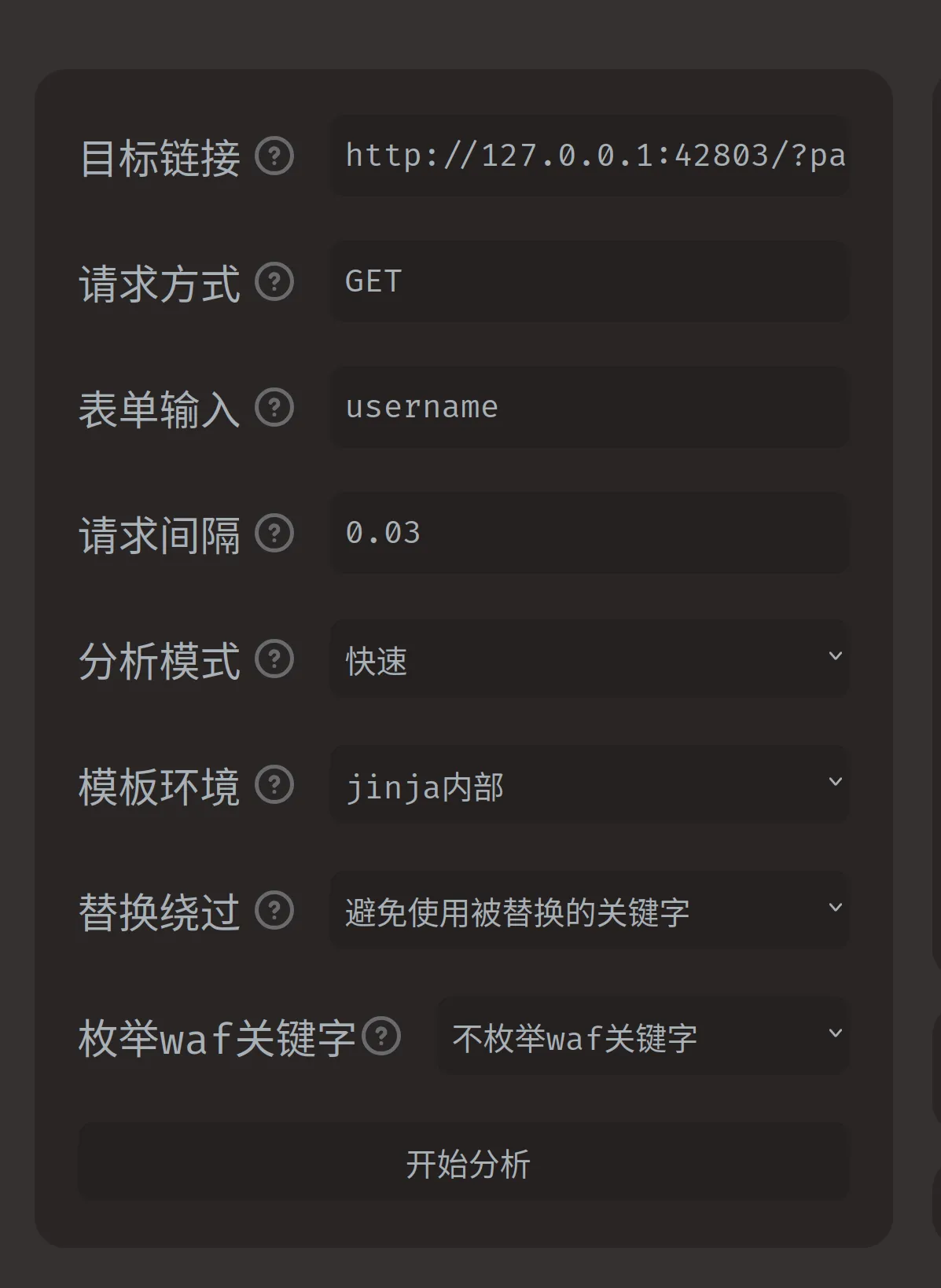Open the 模板环境 dropdown showing jinja内部

tap(590, 784)
